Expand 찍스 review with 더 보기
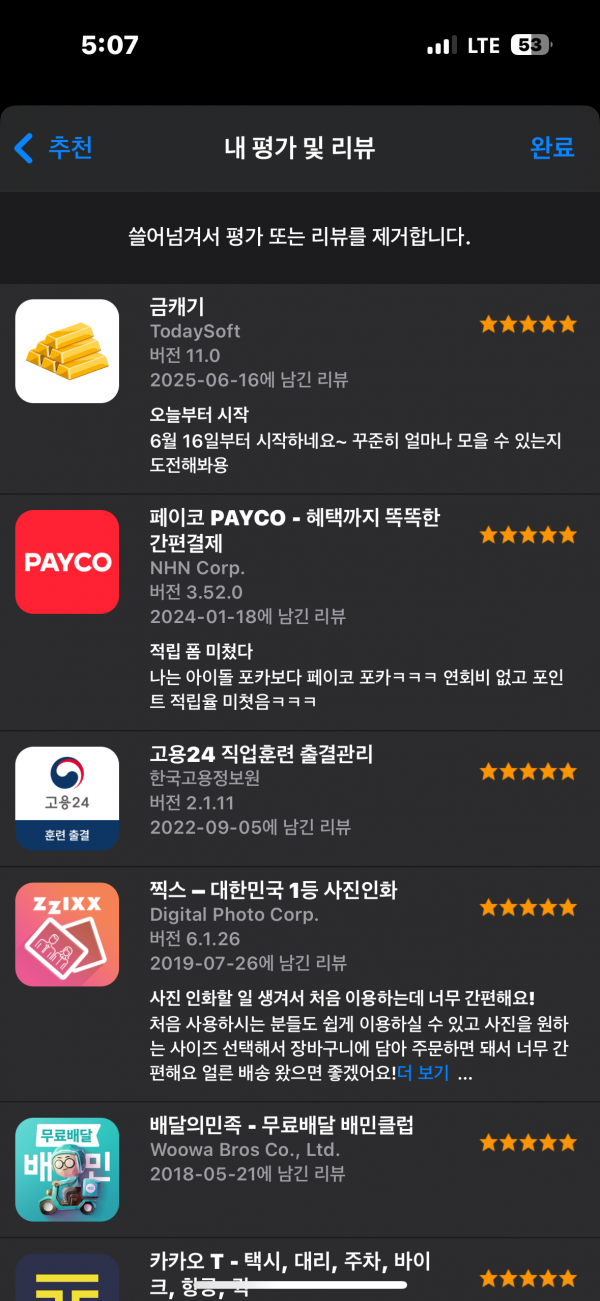 pos(423,1073)
